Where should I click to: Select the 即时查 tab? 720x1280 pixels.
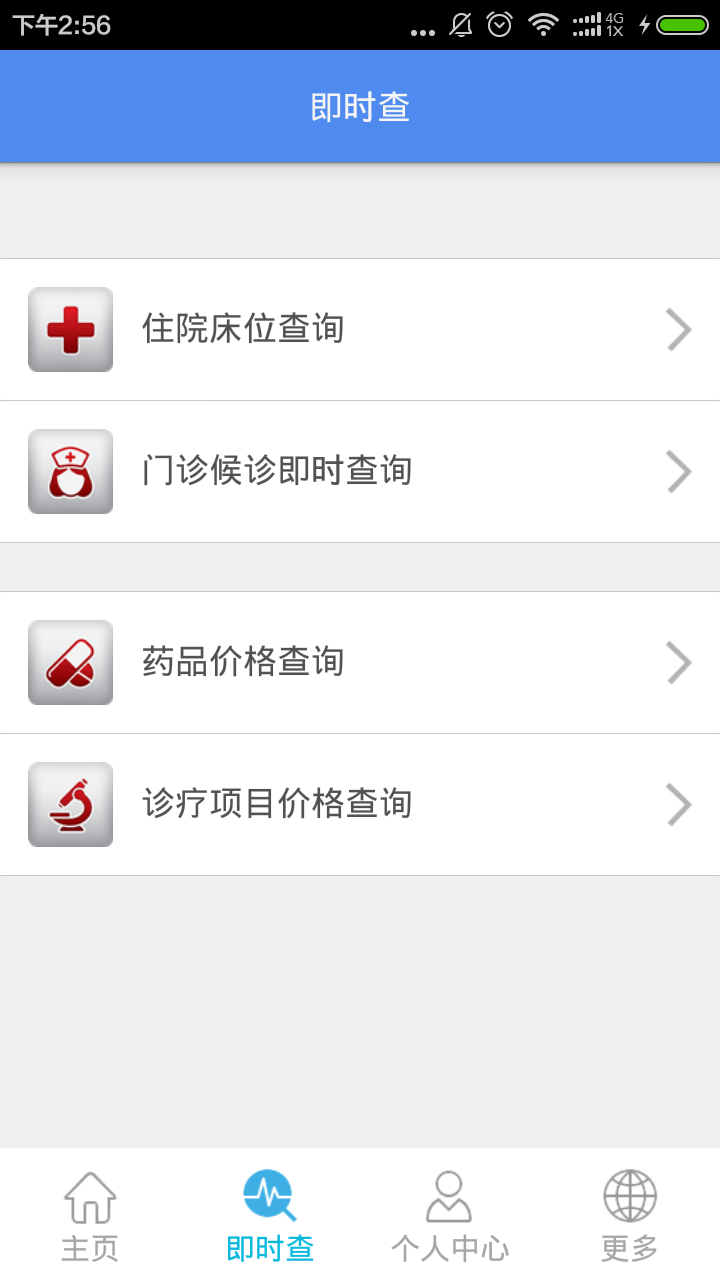pos(270,1215)
